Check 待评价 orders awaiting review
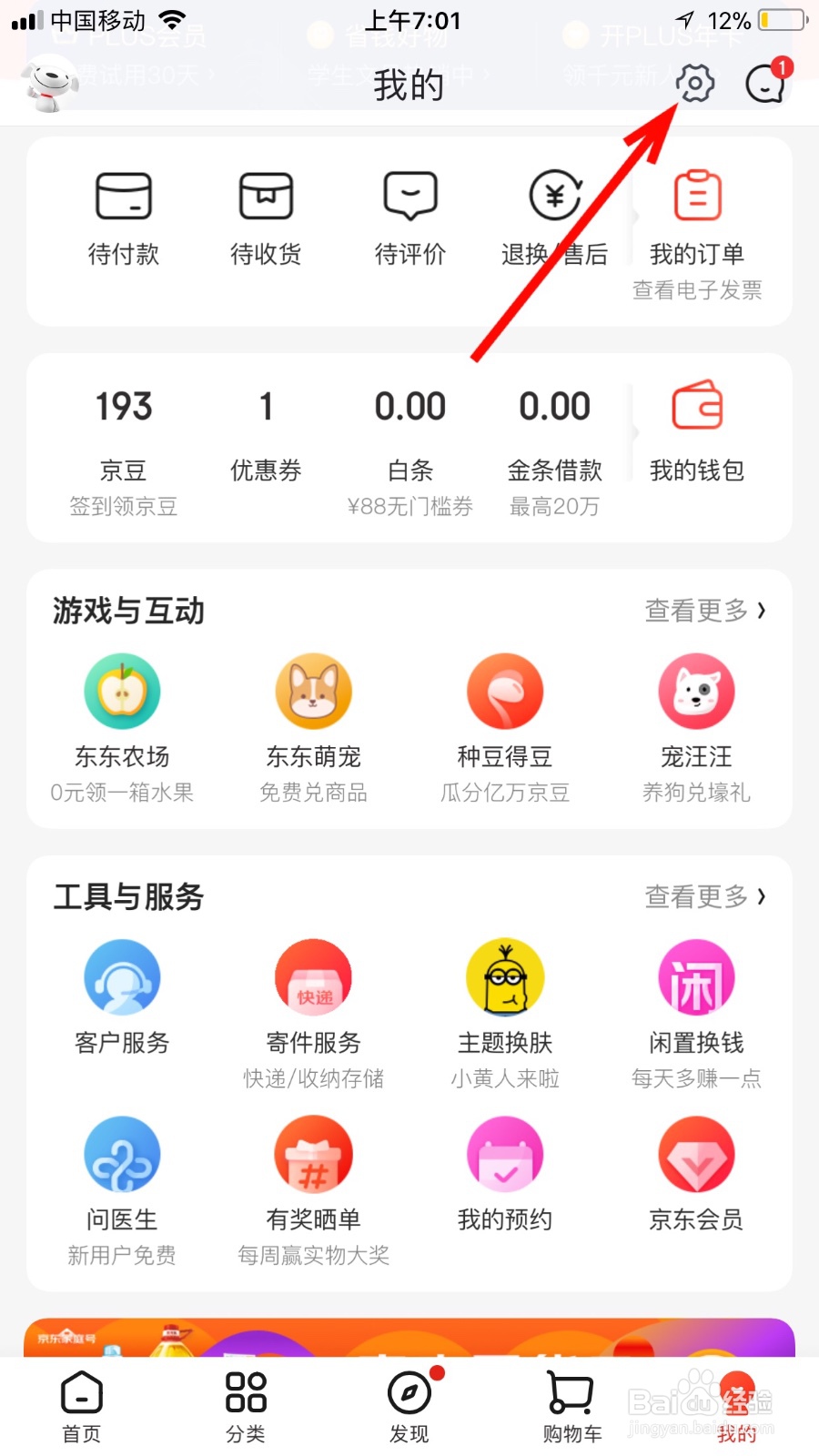 410,218
